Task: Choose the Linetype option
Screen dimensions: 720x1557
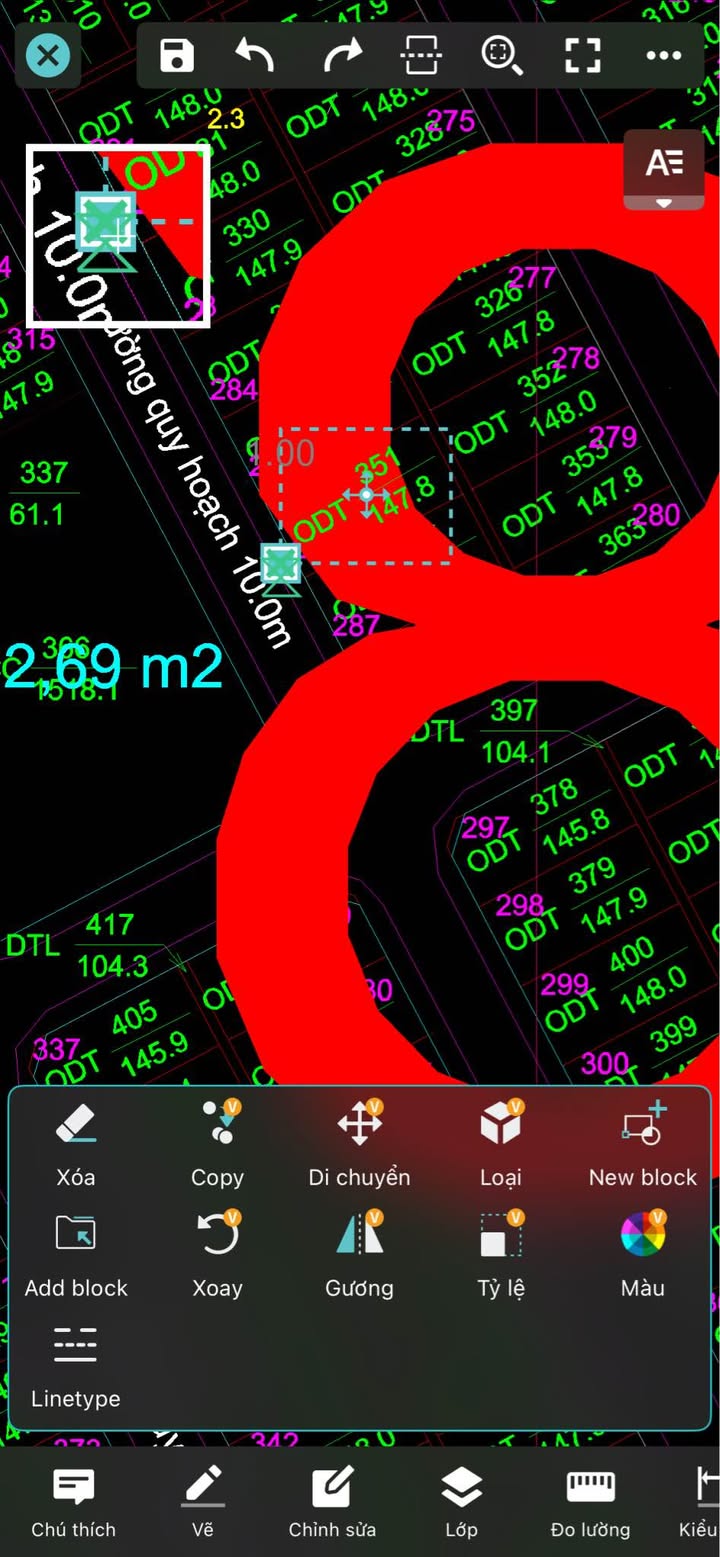Action: [x=76, y=1366]
